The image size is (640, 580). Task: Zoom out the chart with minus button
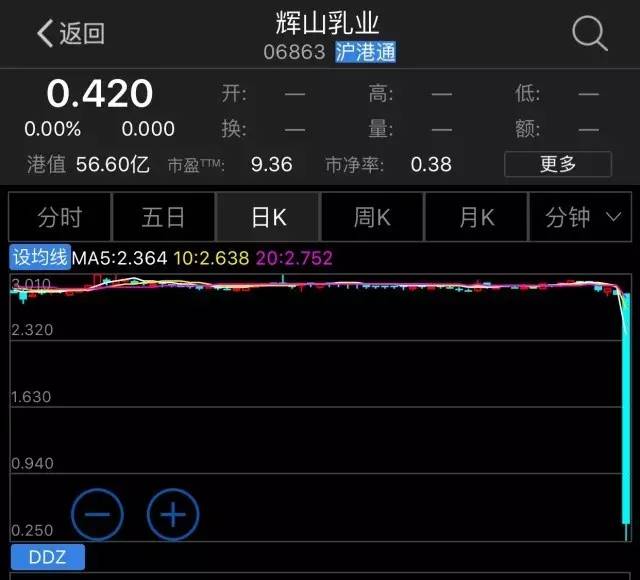[x=97, y=515]
